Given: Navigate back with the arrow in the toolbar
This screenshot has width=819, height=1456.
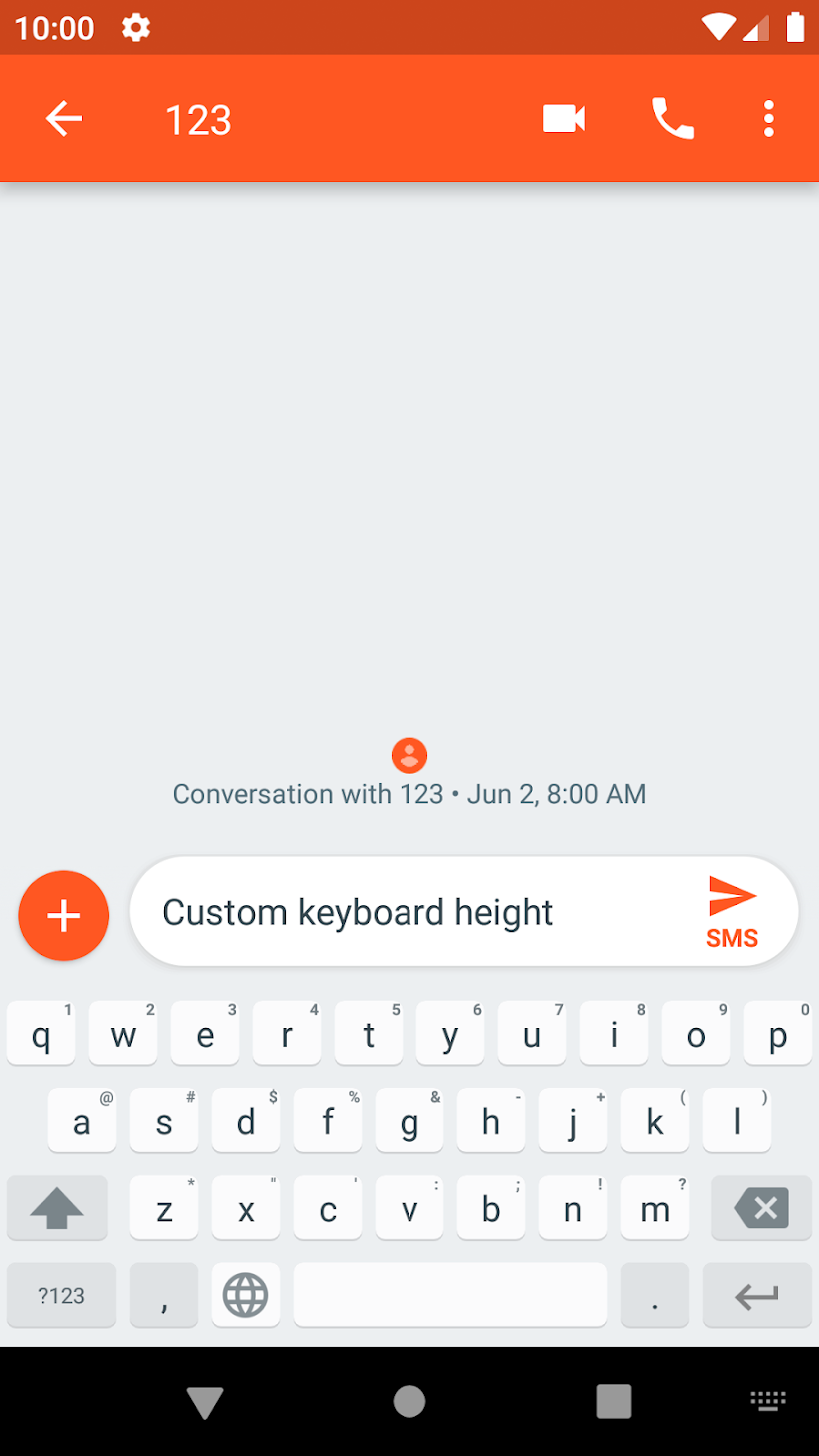Looking at the screenshot, I should click(x=63, y=118).
